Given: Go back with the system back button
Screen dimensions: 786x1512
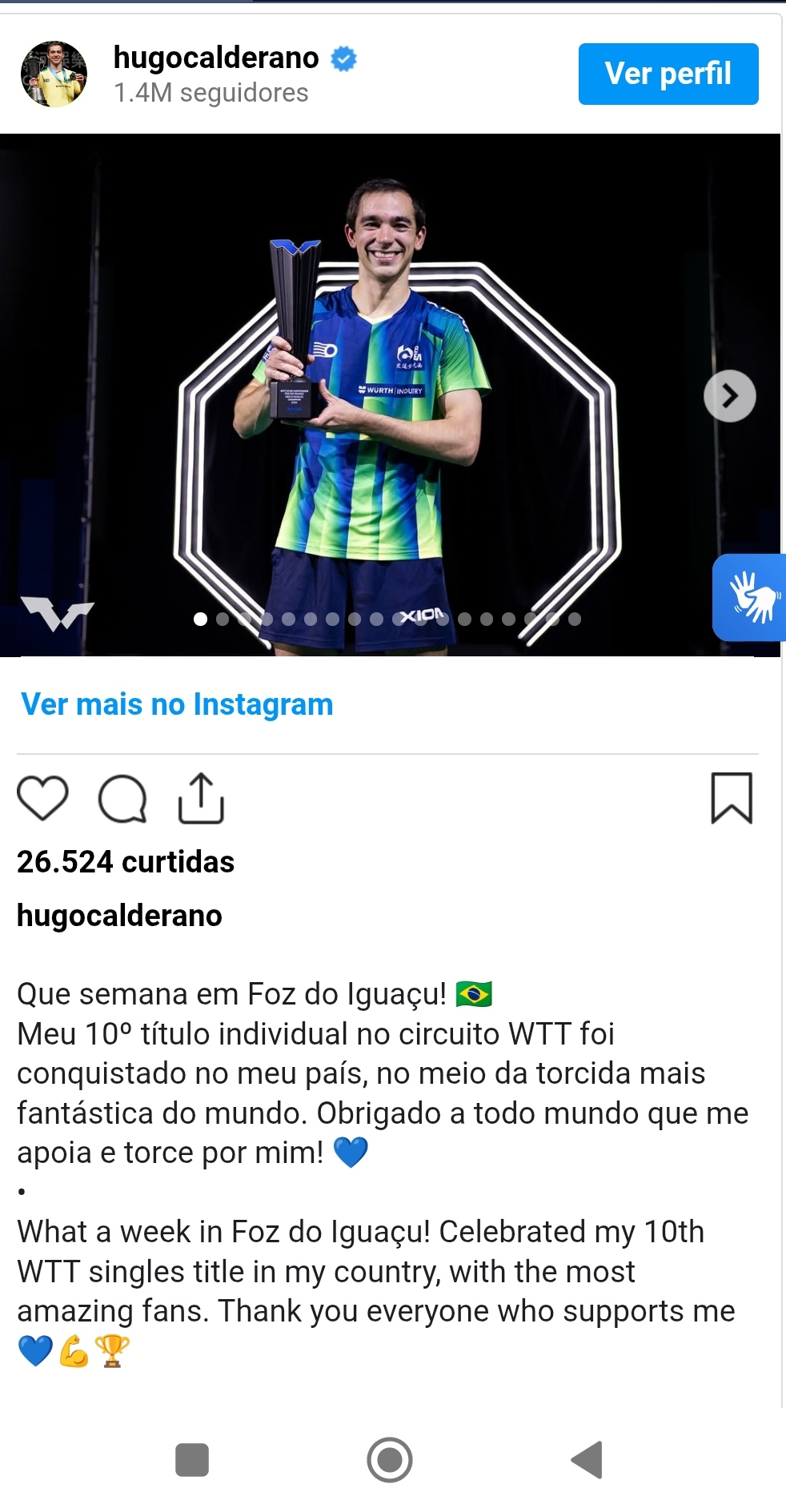Looking at the screenshot, I should point(586,1459).
